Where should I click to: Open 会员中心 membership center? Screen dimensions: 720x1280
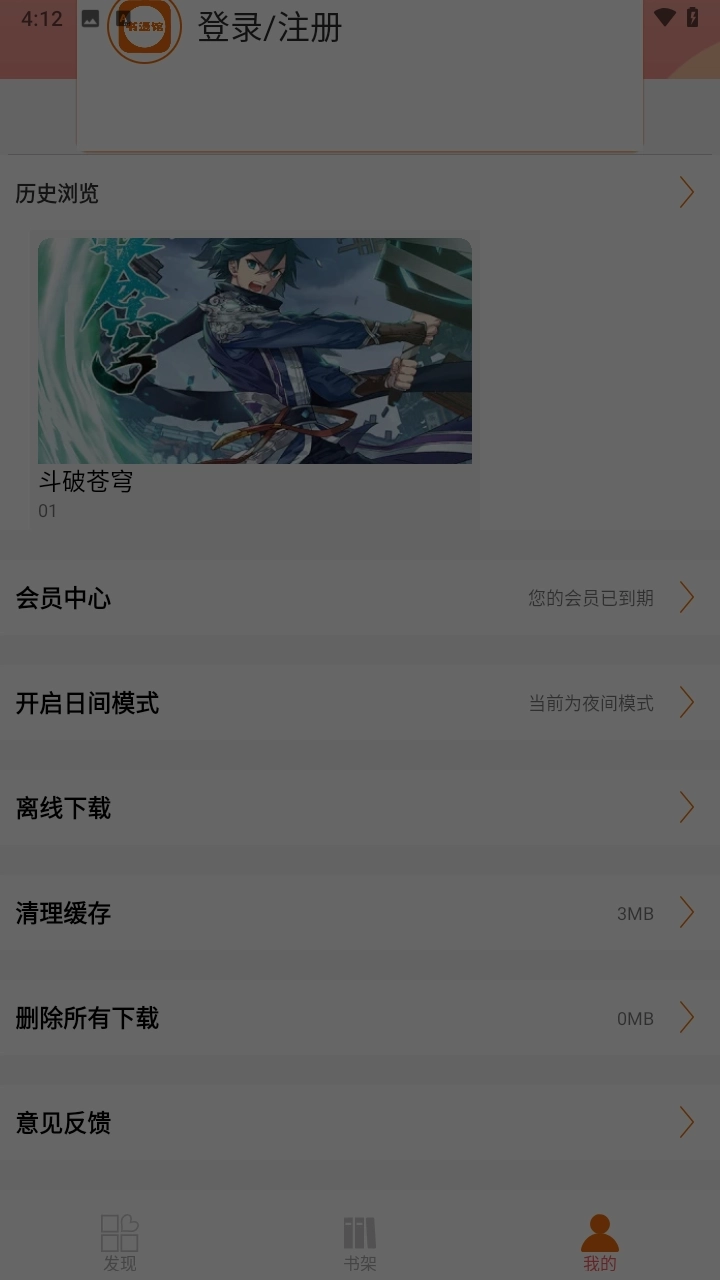pyautogui.click(x=360, y=598)
